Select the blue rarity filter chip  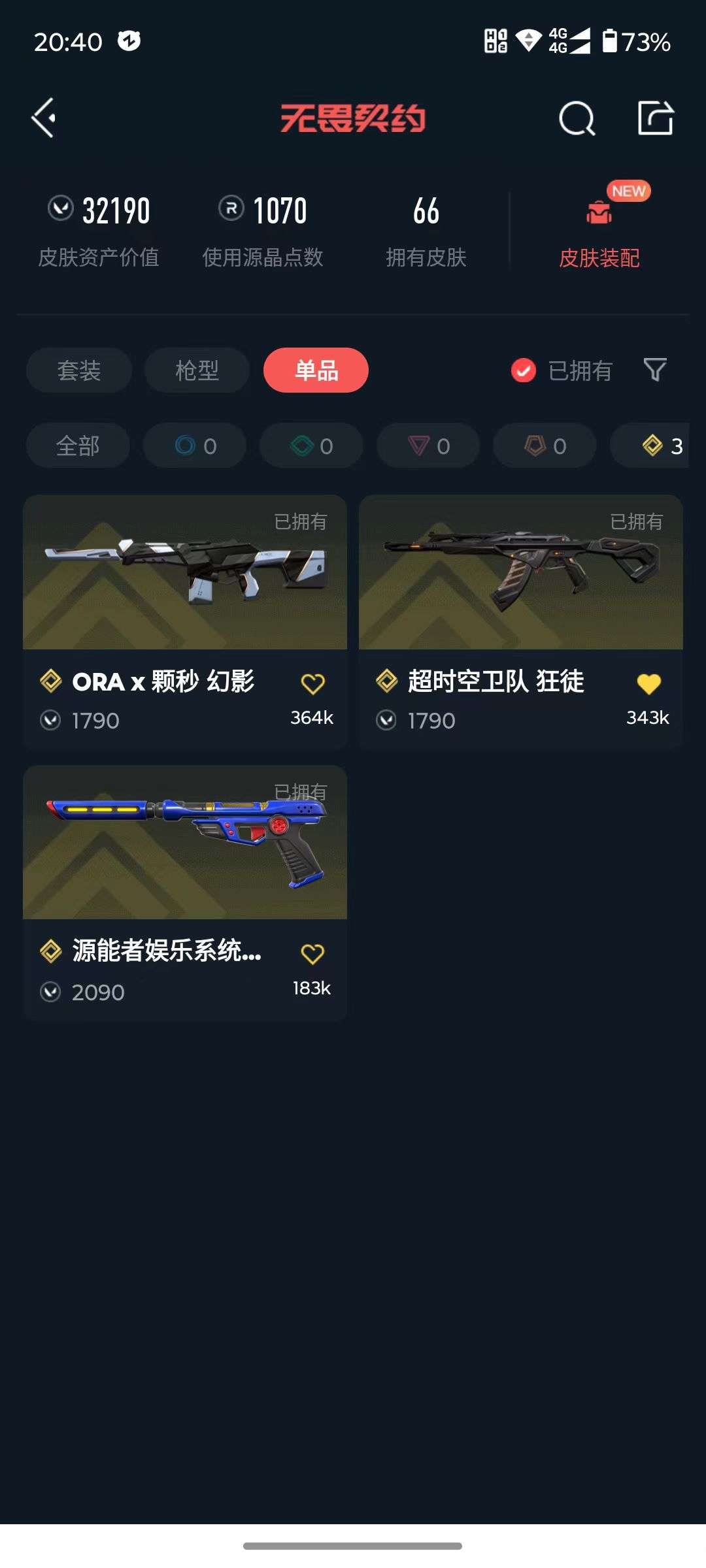coord(194,446)
